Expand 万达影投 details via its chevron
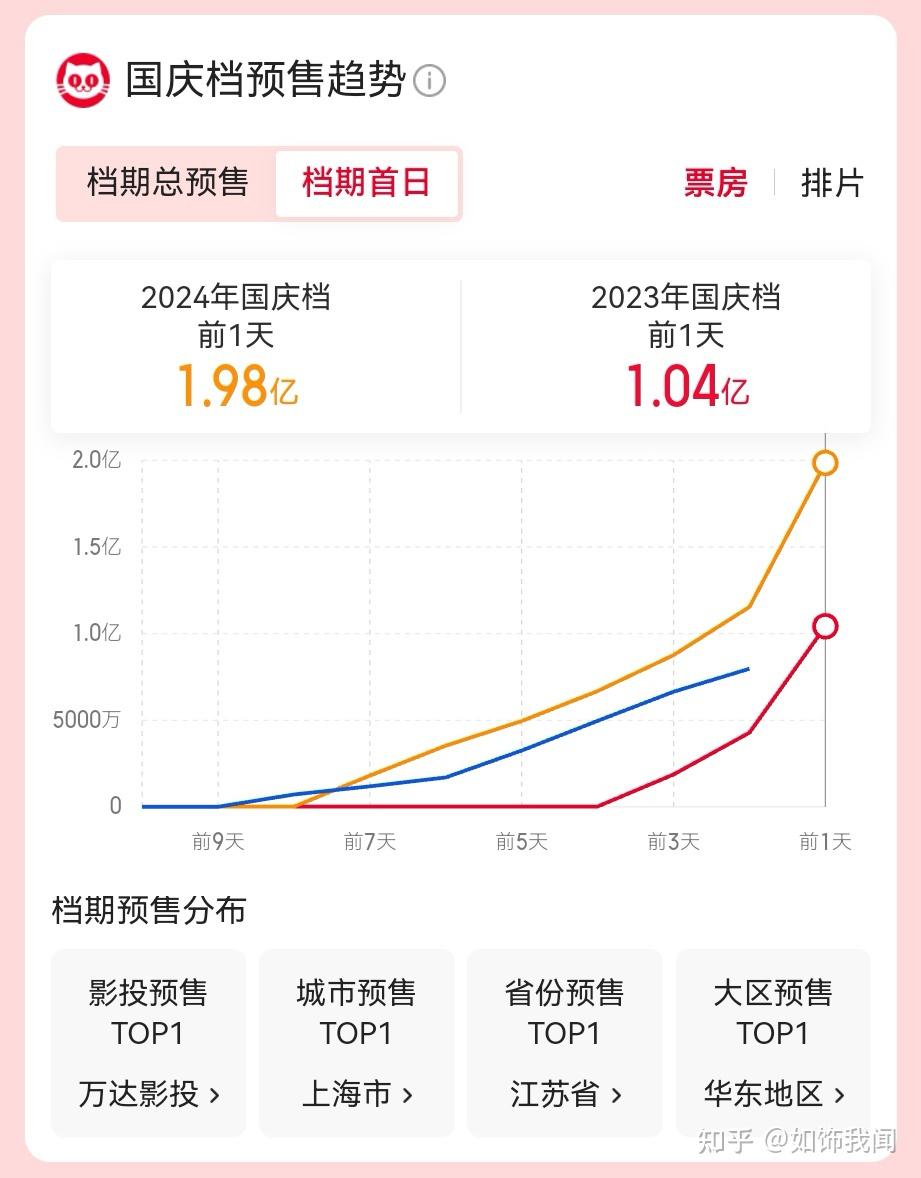 pos(215,1095)
